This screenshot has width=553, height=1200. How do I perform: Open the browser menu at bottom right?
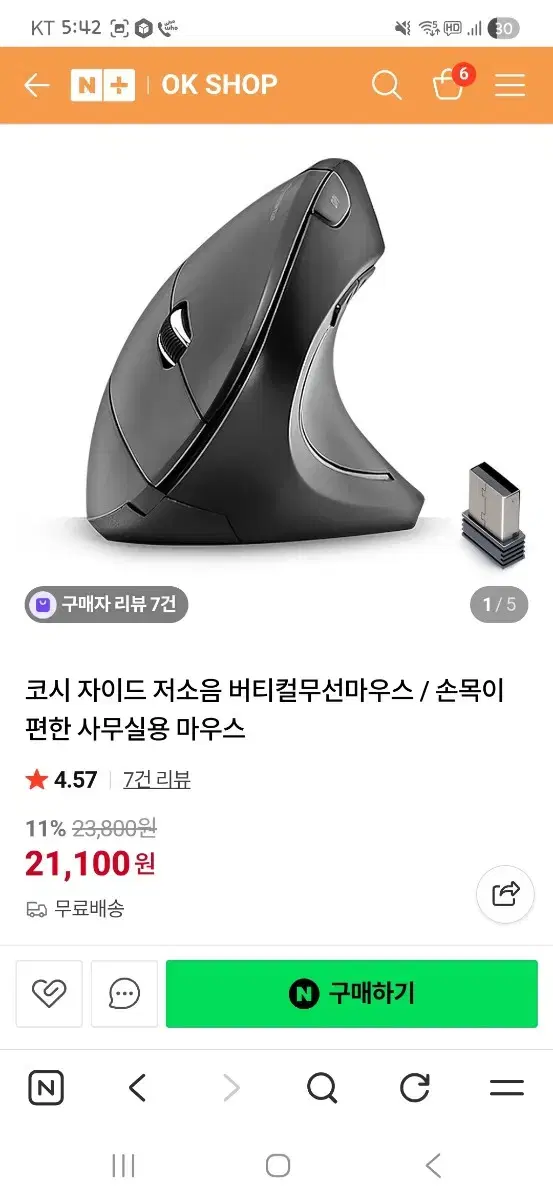507,1087
